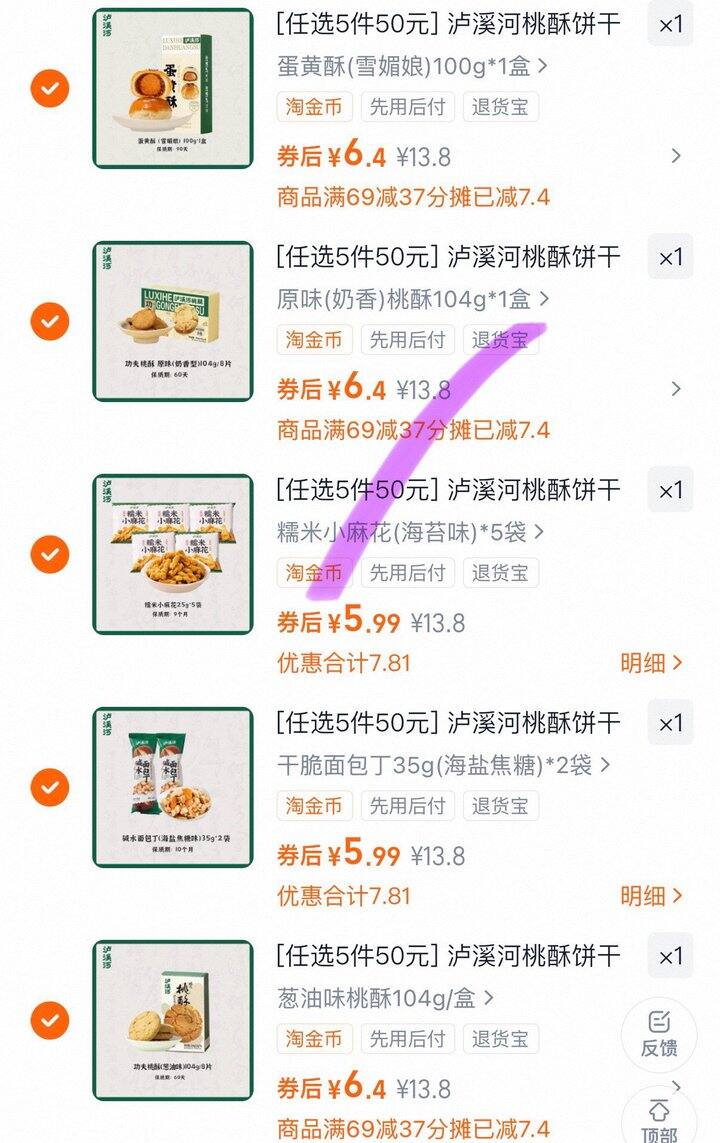Click the ×1 quantity for 蛋黄酥 item
Screen dimensions: 720x1143
coord(671,24)
